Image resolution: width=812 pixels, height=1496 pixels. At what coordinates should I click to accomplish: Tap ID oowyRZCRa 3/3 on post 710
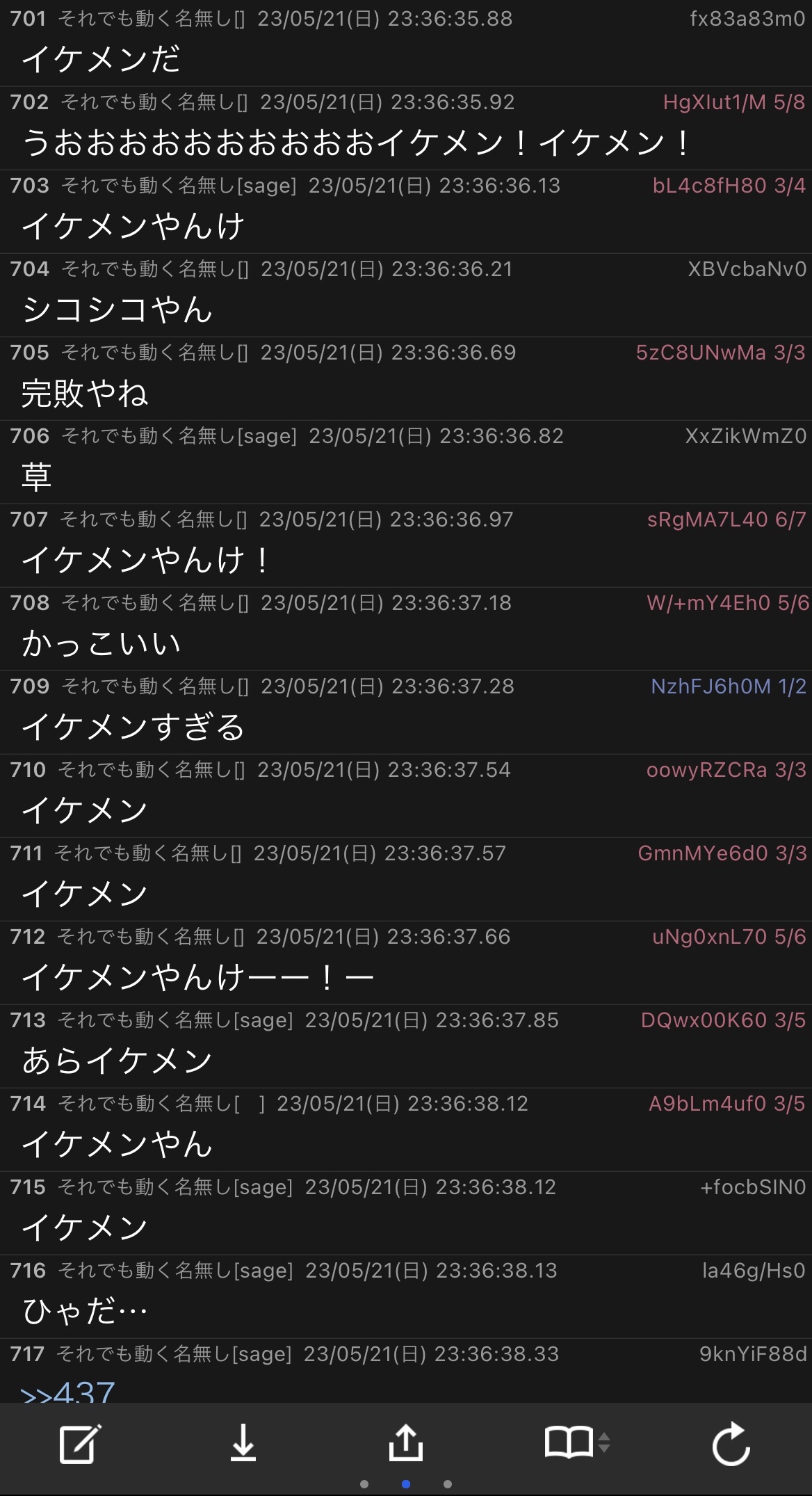726,770
